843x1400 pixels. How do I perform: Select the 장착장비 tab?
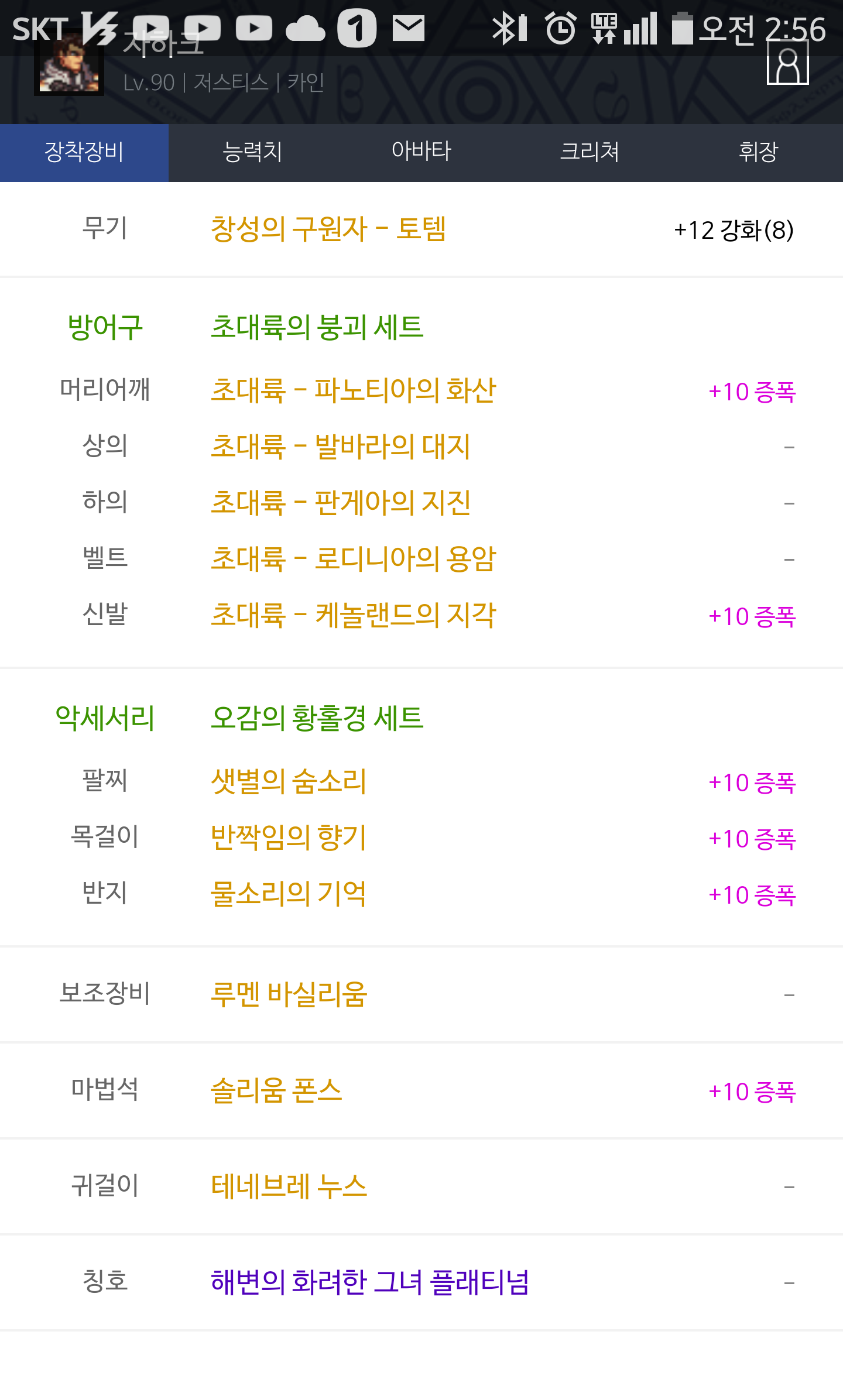84,152
